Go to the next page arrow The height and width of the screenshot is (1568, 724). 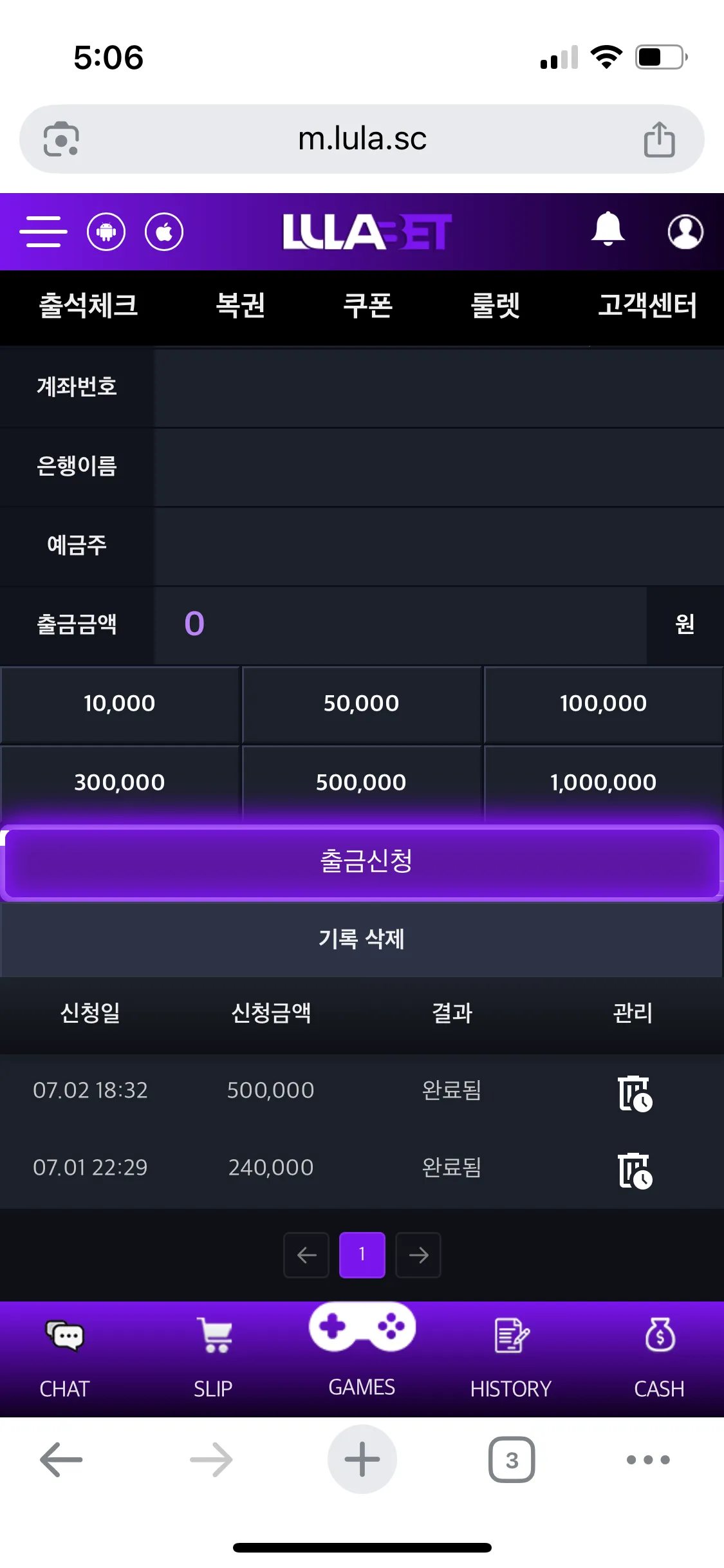[418, 1255]
